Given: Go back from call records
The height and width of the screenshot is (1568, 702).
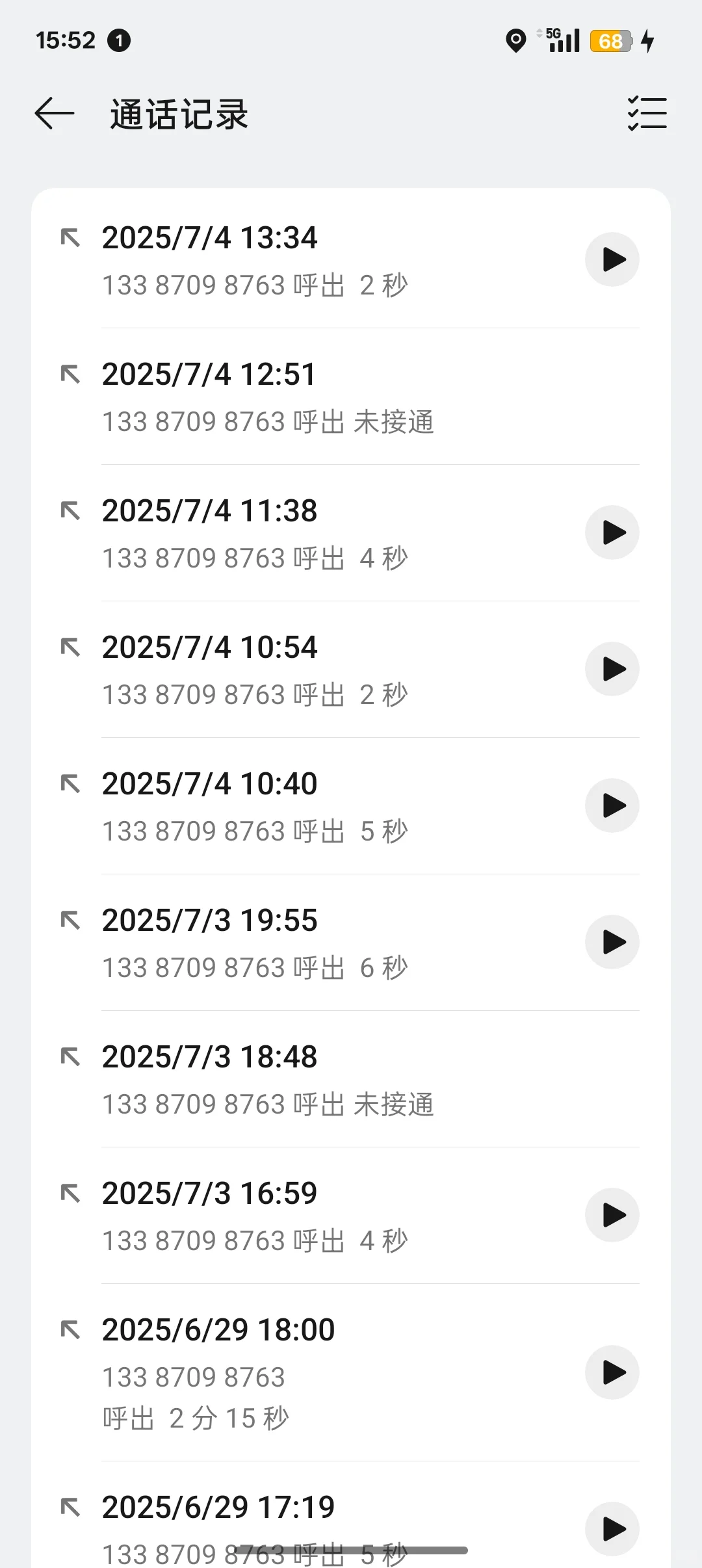Looking at the screenshot, I should [55, 114].
